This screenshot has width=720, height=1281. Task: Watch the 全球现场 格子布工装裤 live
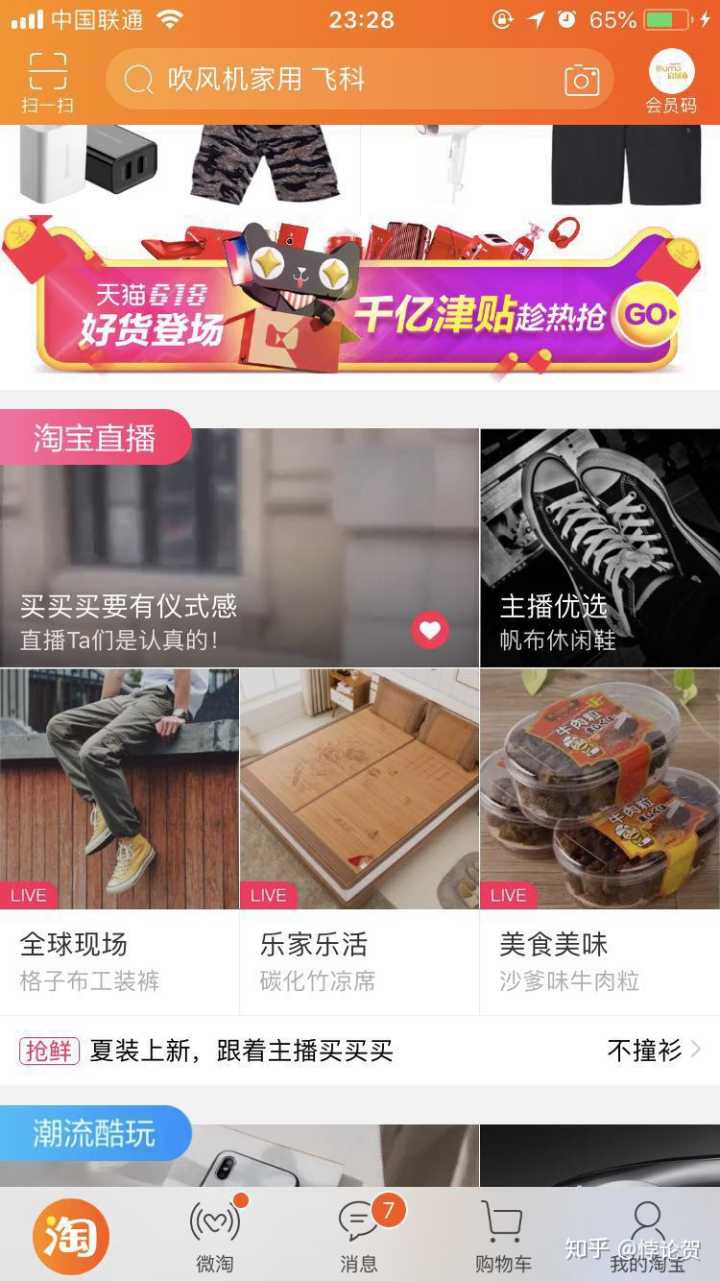click(x=119, y=840)
